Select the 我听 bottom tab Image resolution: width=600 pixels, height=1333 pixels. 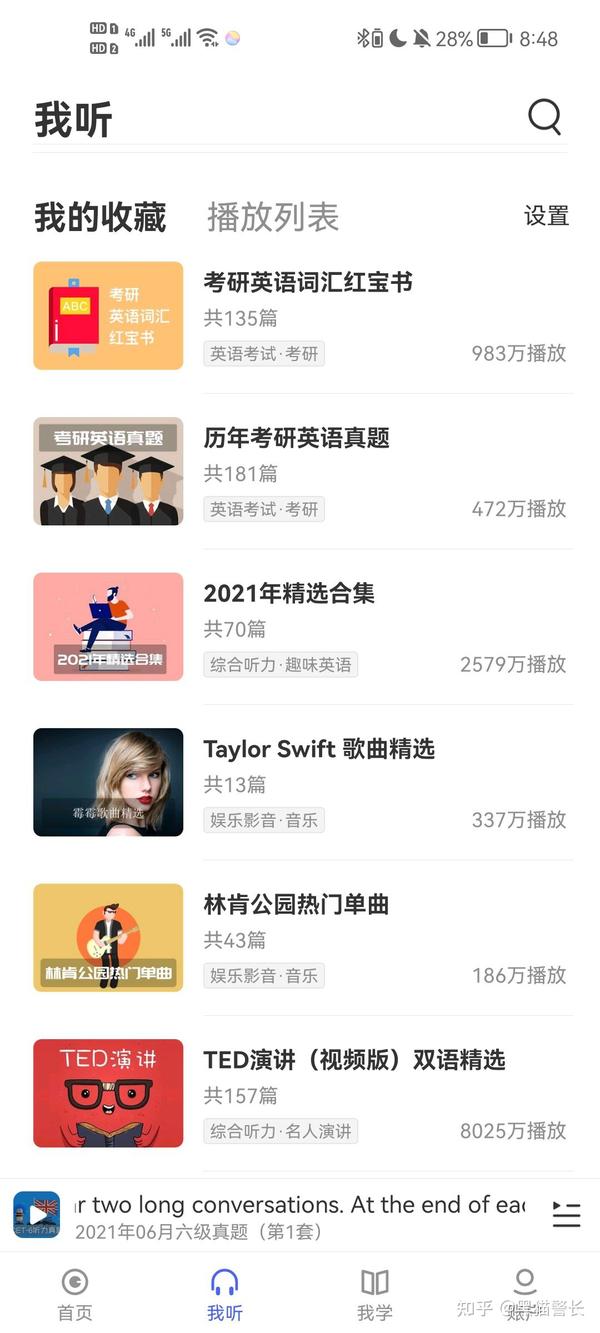pos(225,1294)
